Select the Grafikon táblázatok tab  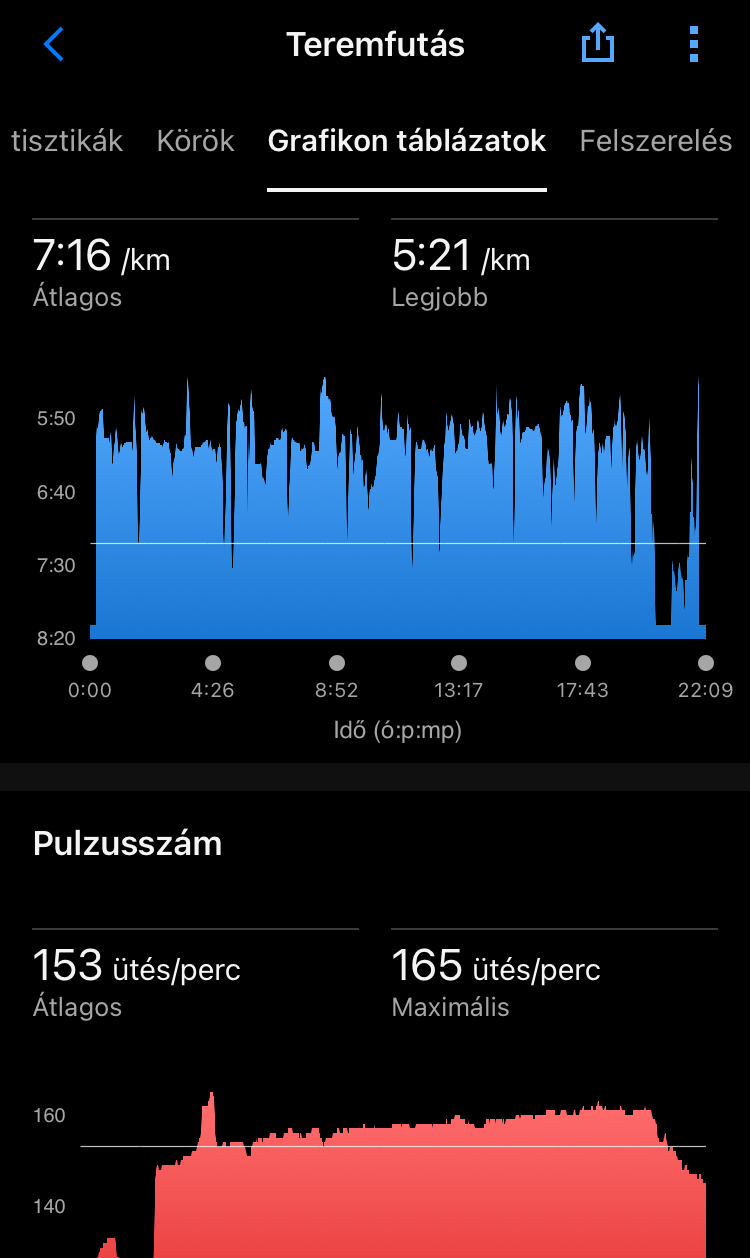tap(407, 141)
